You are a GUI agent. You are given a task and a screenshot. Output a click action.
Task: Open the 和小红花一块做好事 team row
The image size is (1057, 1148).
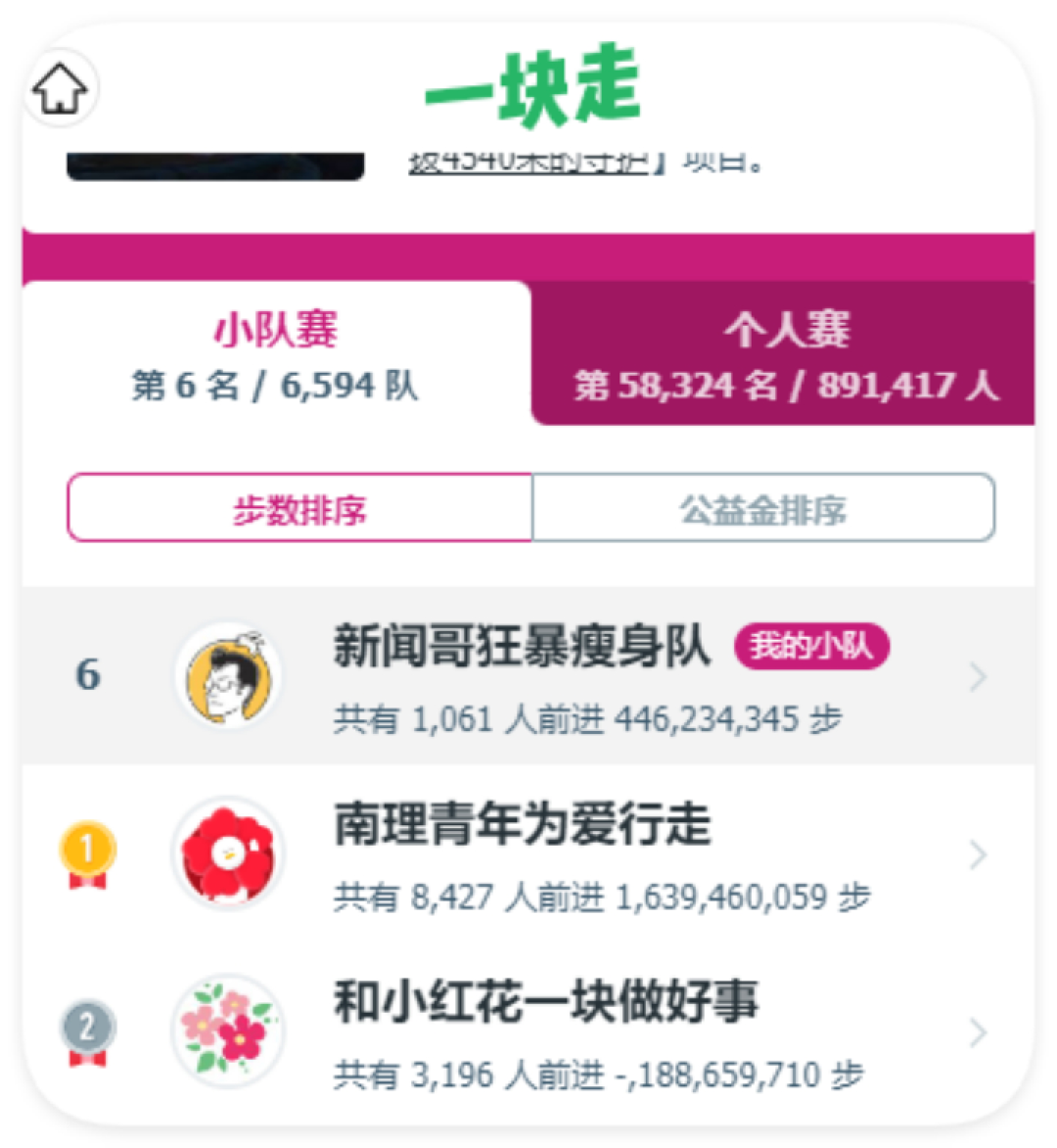pos(528,1033)
